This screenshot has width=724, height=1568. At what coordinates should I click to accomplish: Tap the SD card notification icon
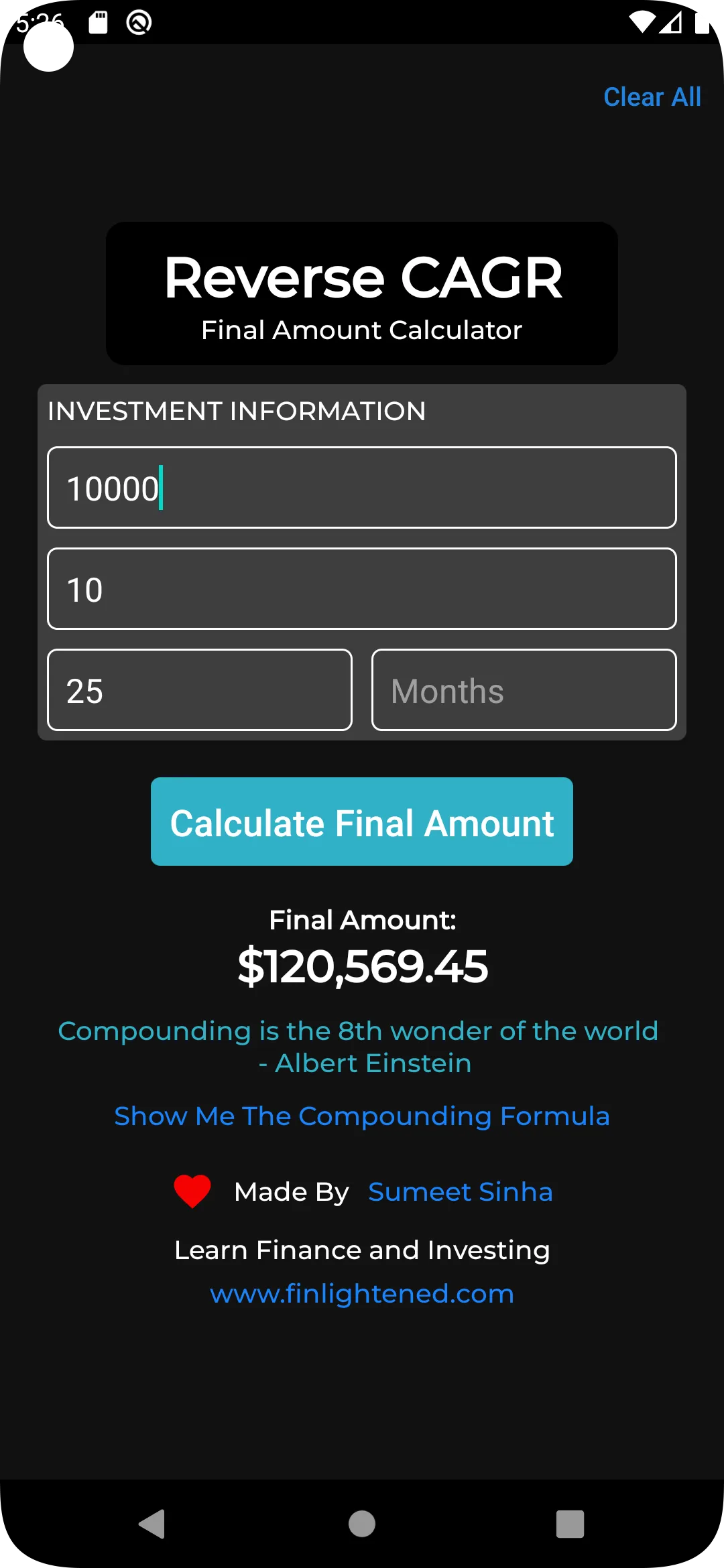[x=99, y=22]
